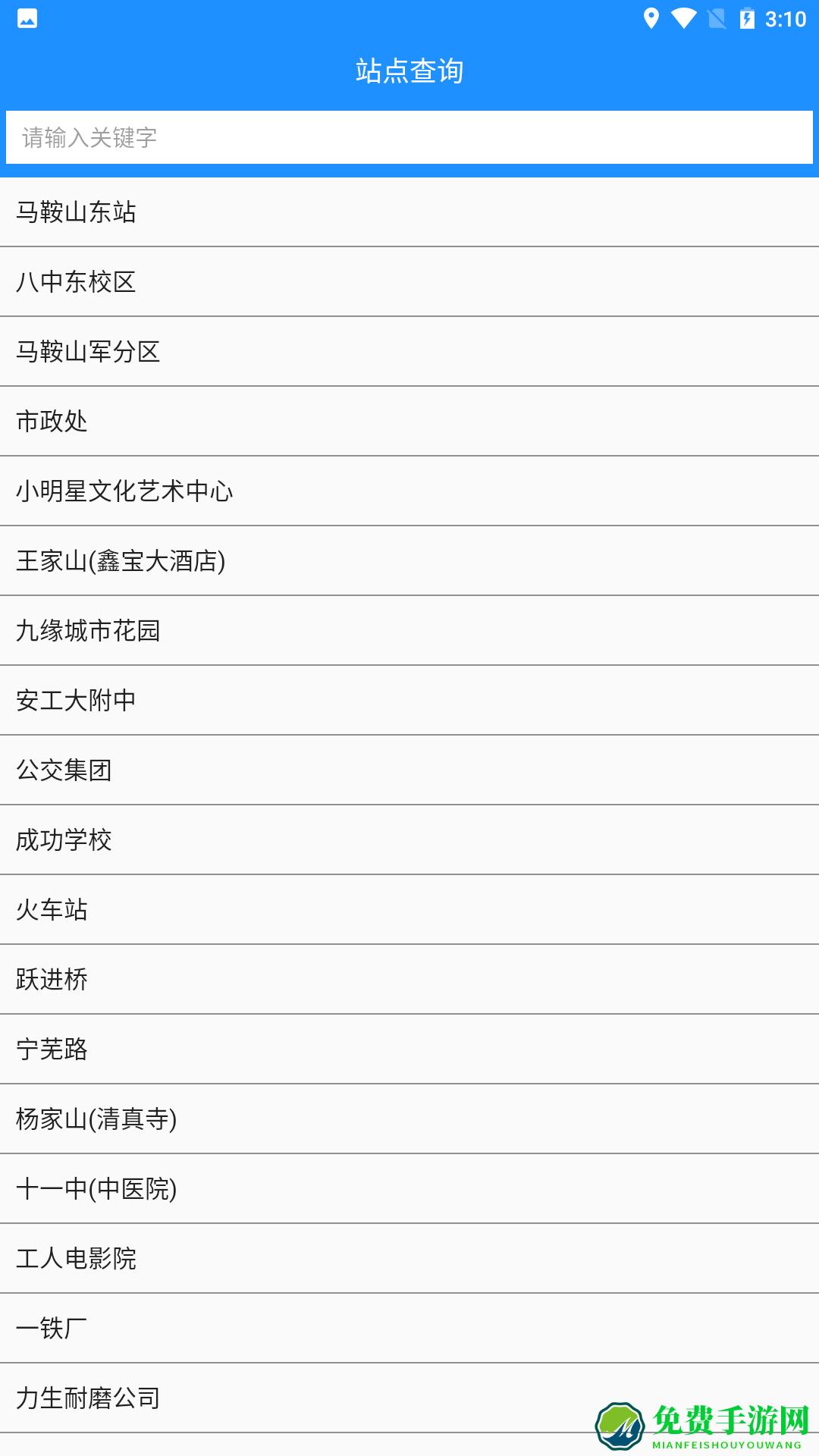Screen dimensions: 819x1456
Task: Select the 九缘城市花园 entry
Action: click(x=409, y=631)
